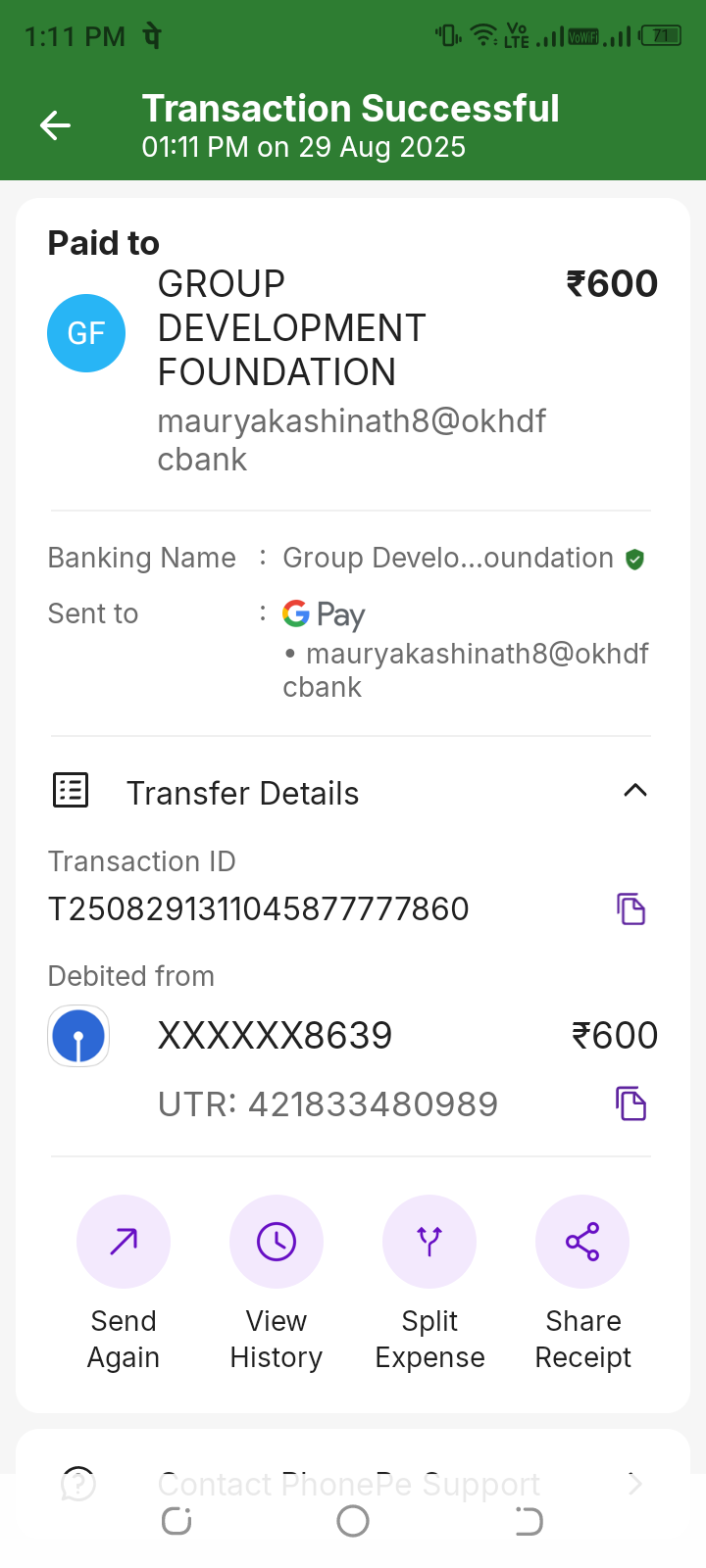Image resolution: width=706 pixels, height=1568 pixels.
Task: Select Split Expense
Action: [x=429, y=1242]
